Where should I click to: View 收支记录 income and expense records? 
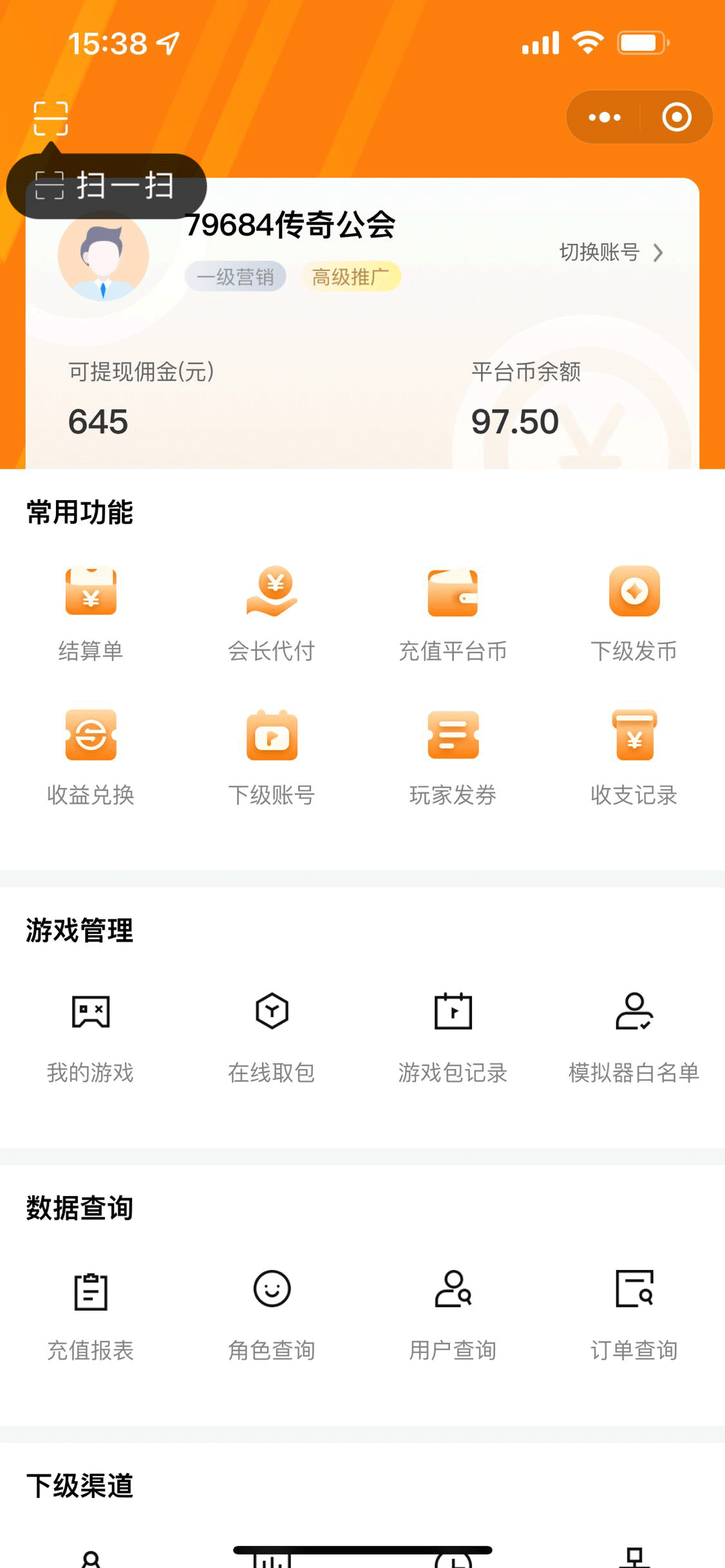click(634, 757)
